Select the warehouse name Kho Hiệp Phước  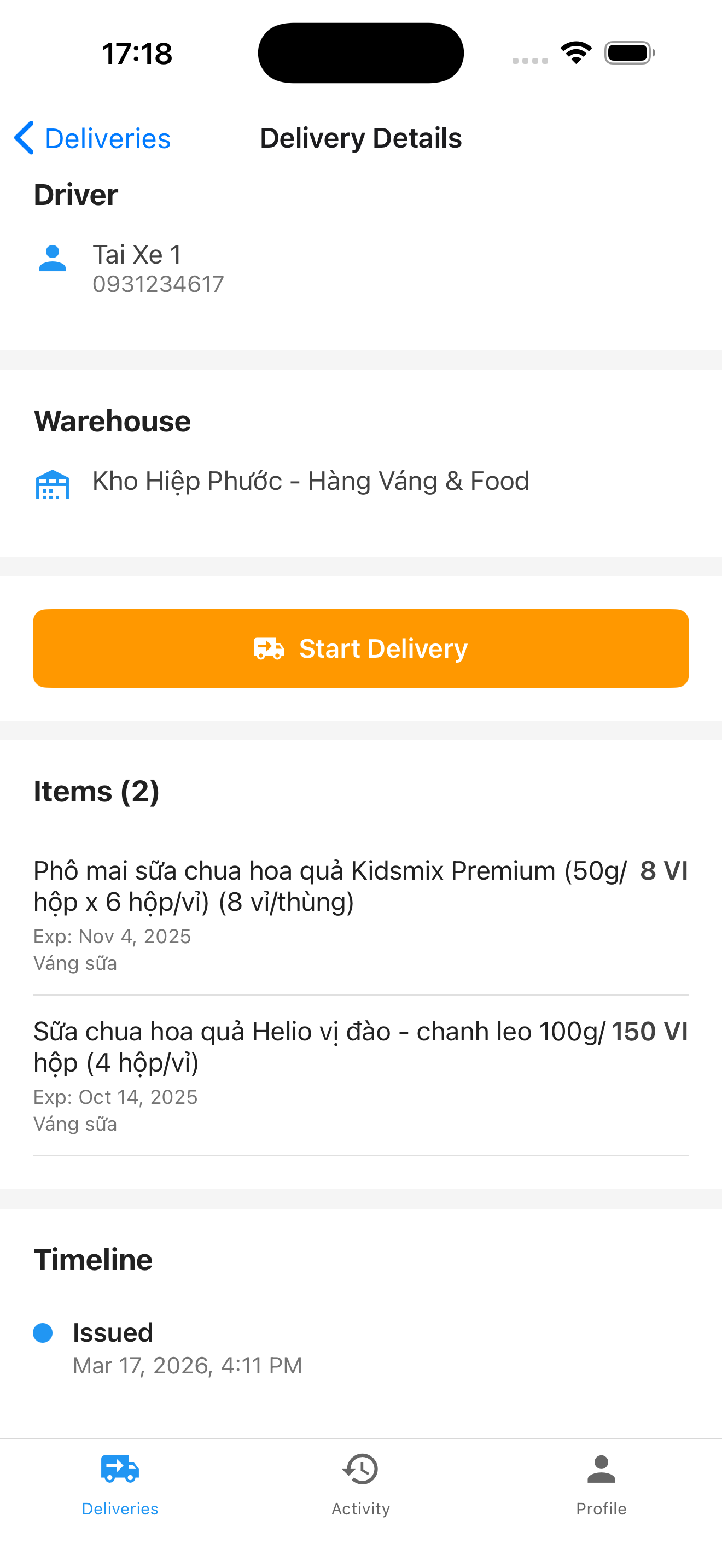pos(311,481)
